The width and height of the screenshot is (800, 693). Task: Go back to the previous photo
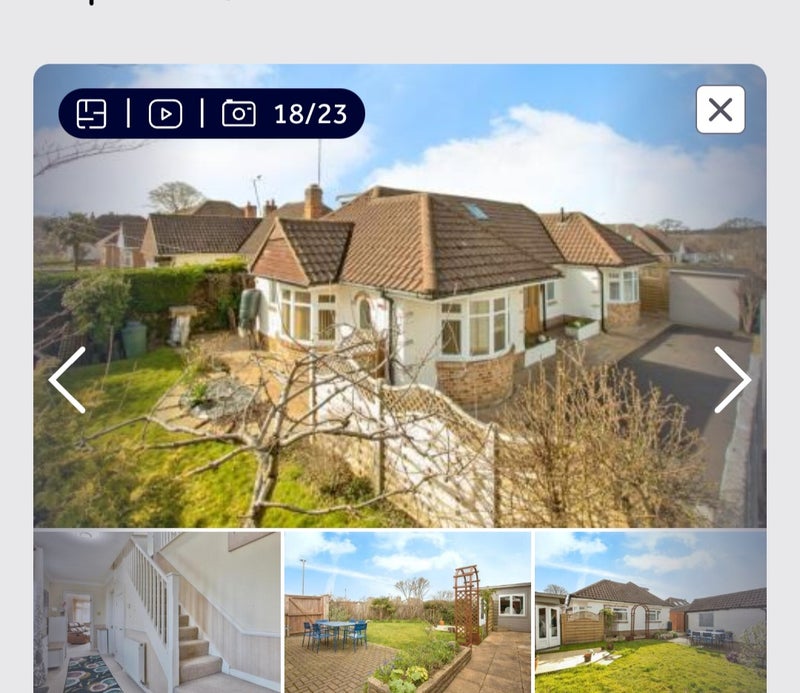coord(68,380)
